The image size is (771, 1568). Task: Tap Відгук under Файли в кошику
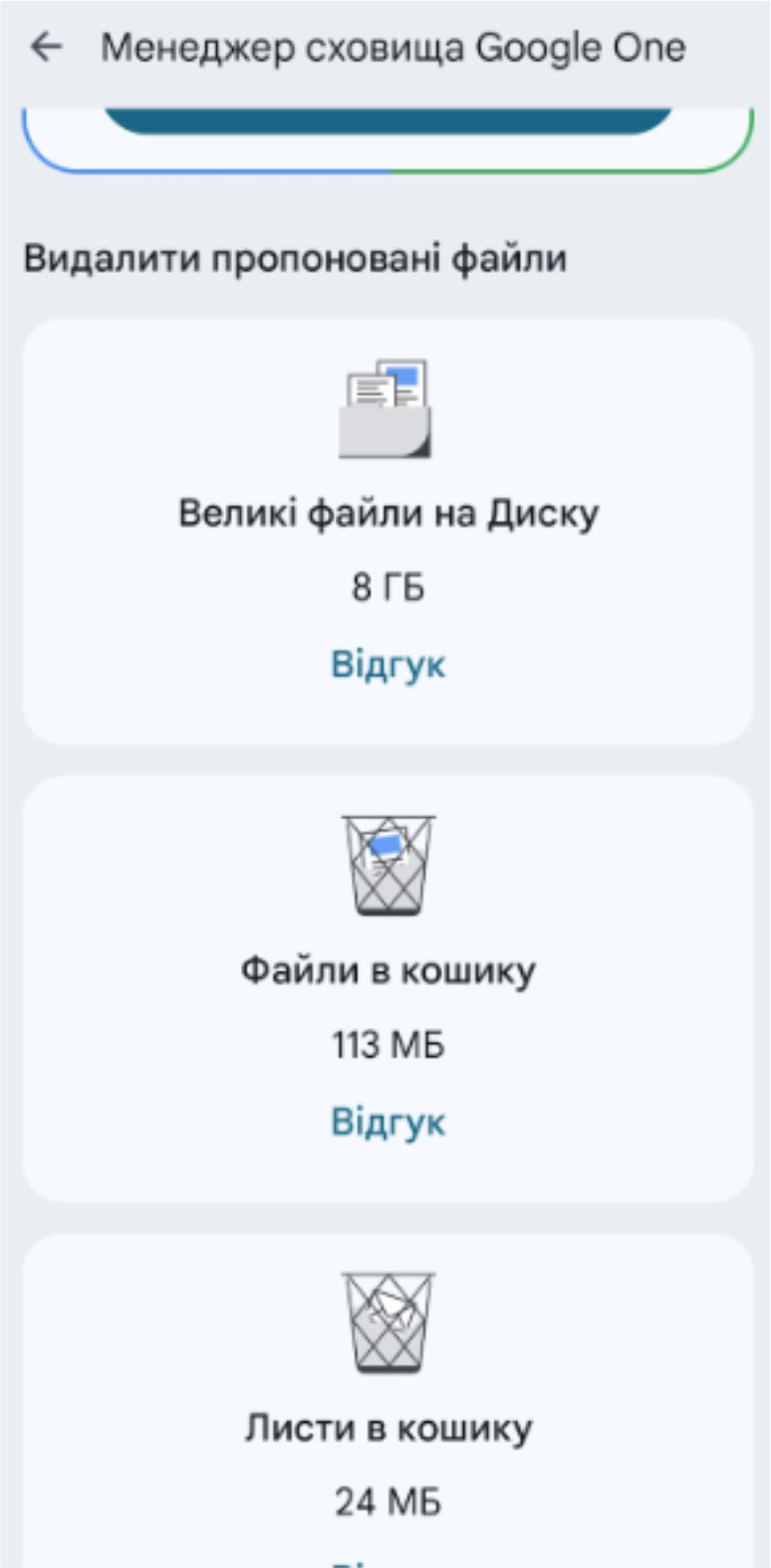tap(387, 1122)
